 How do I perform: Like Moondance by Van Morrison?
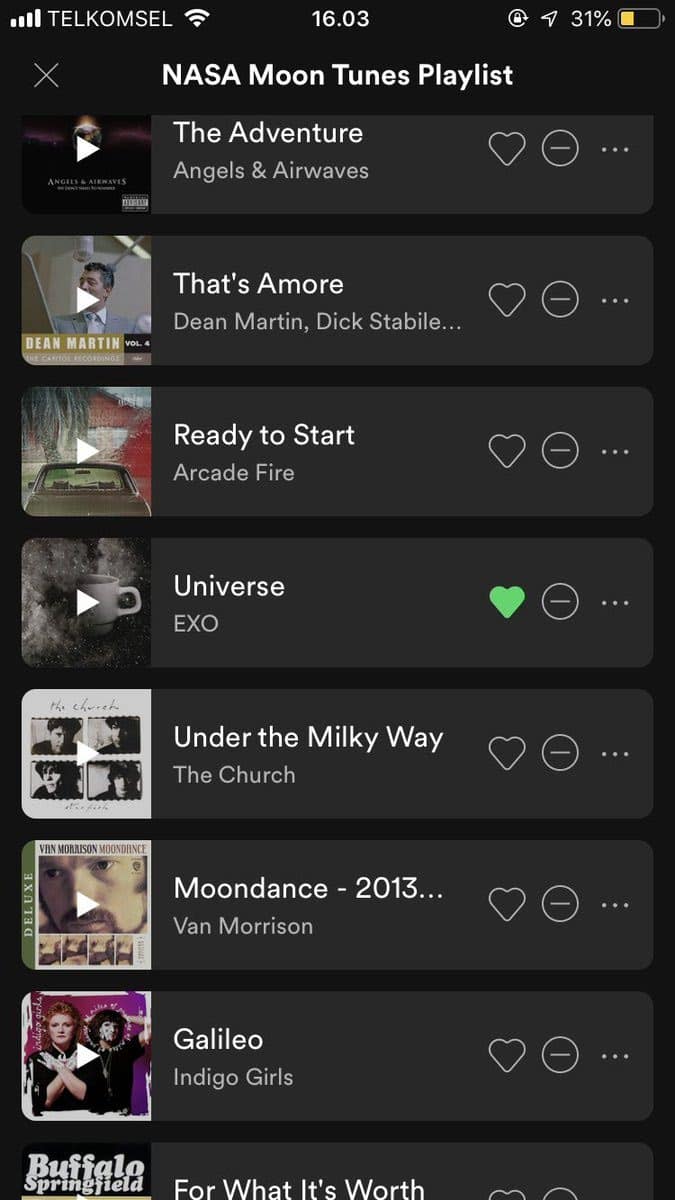(x=506, y=904)
